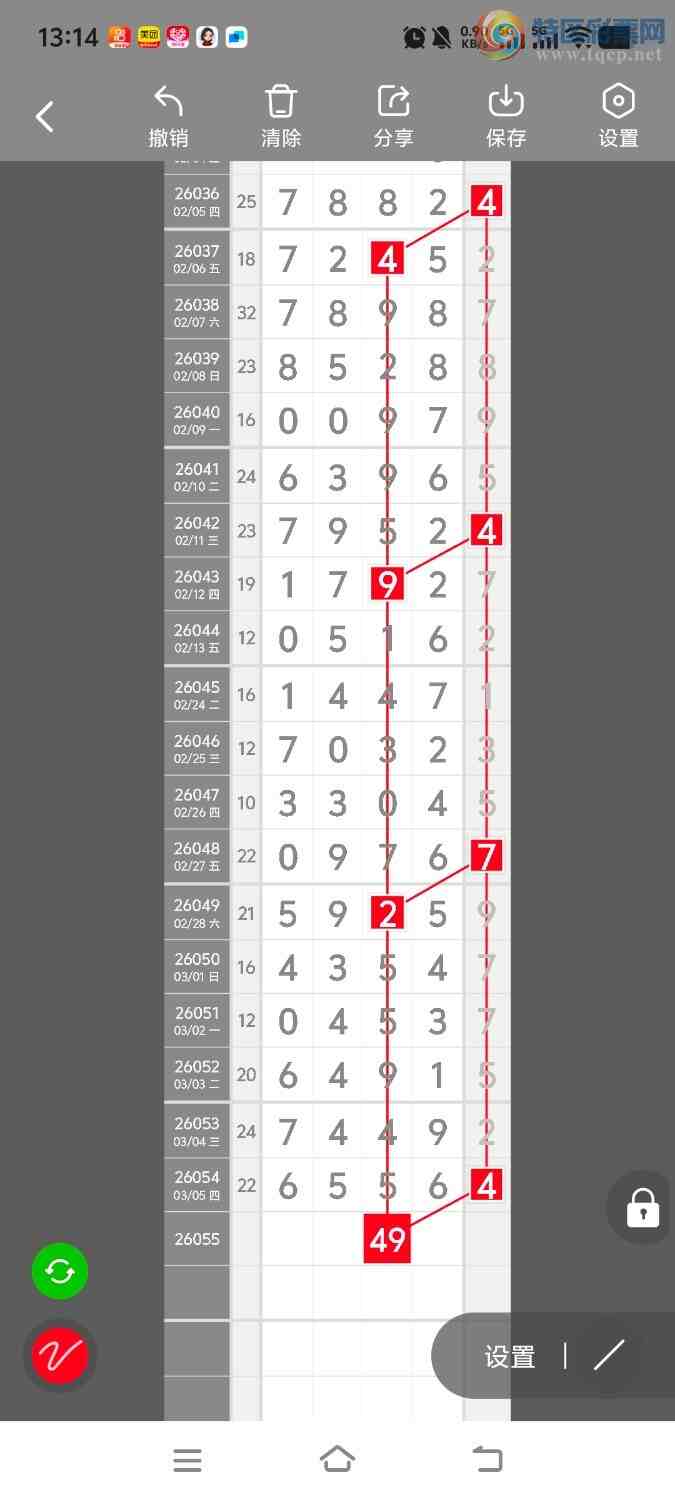Tap the lock icon button

(x=642, y=1207)
